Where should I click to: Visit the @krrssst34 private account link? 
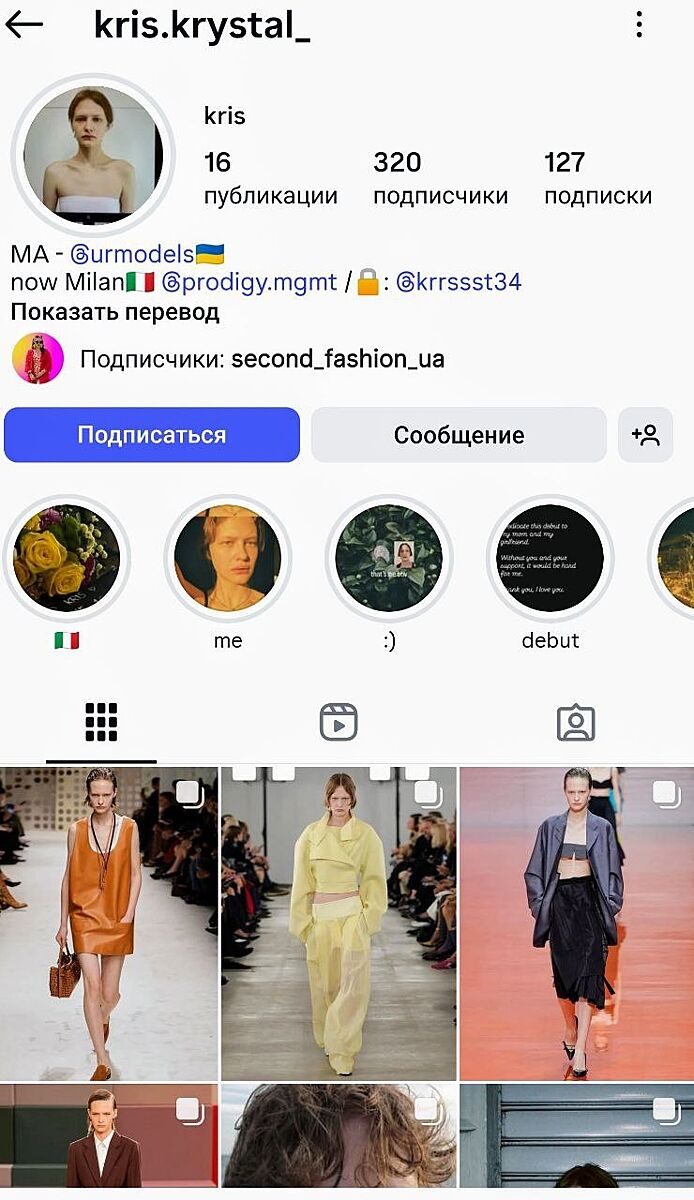pos(459,283)
